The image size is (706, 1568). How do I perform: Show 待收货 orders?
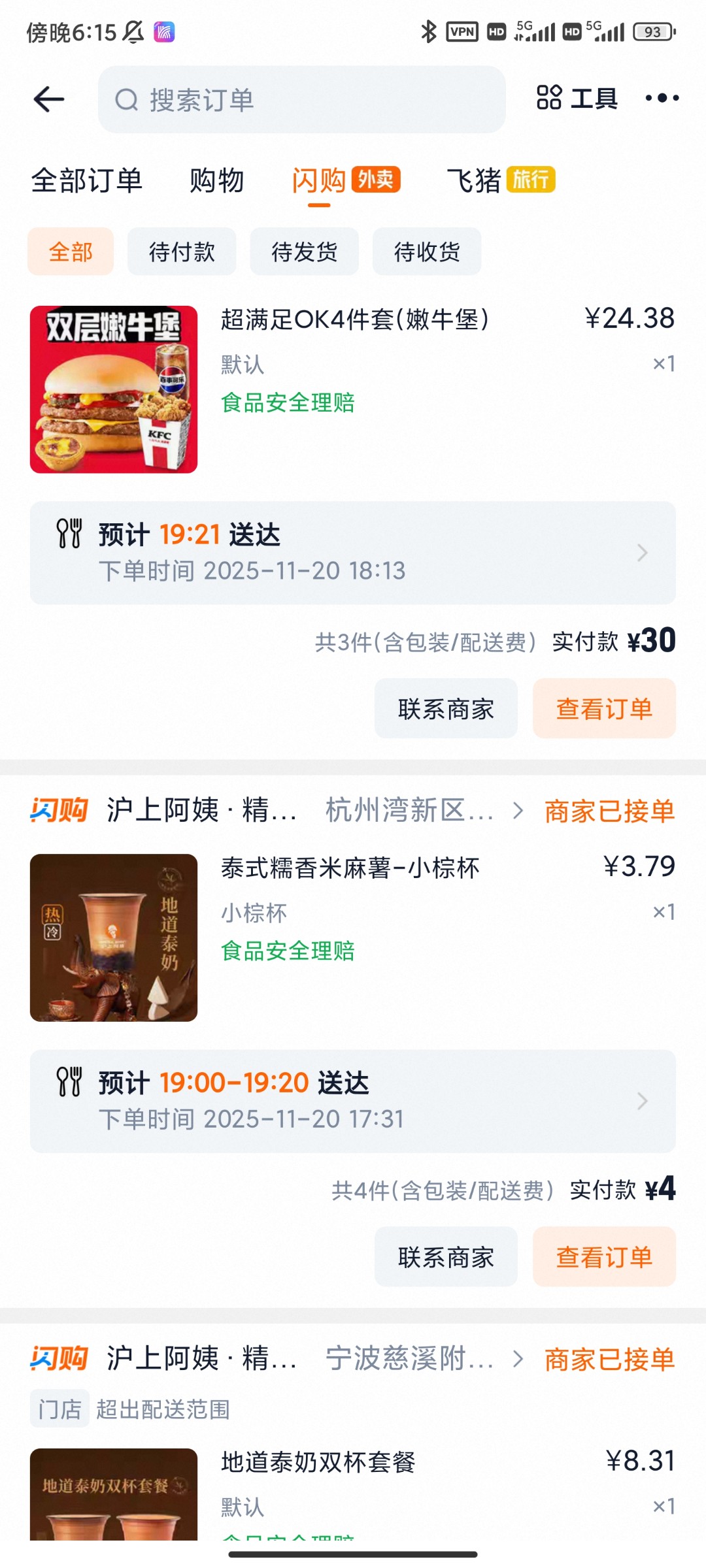(x=427, y=252)
